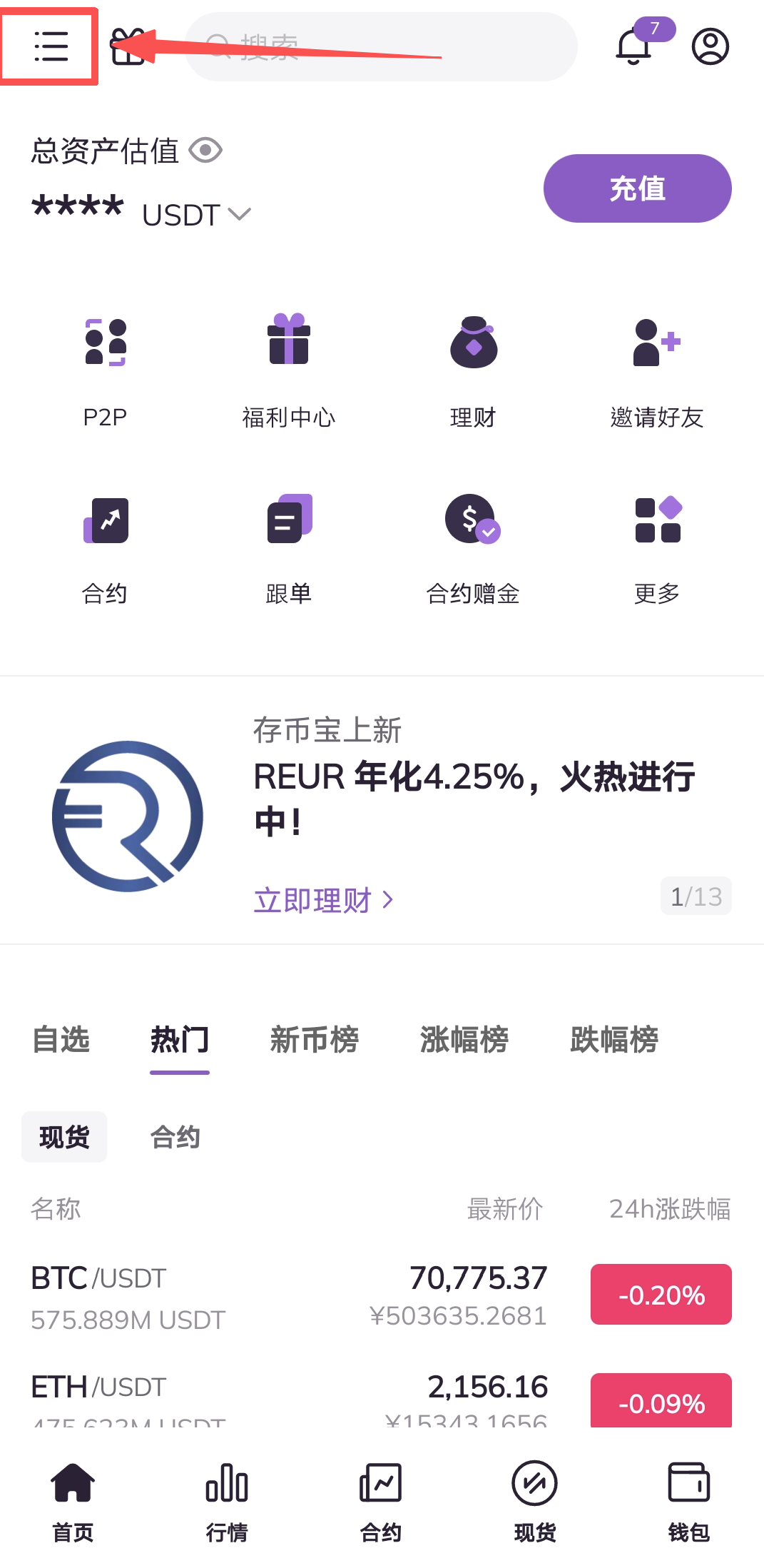The width and height of the screenshot is (764, 1568).
Task: Follow the 立即理财 link
Action: 322,900
